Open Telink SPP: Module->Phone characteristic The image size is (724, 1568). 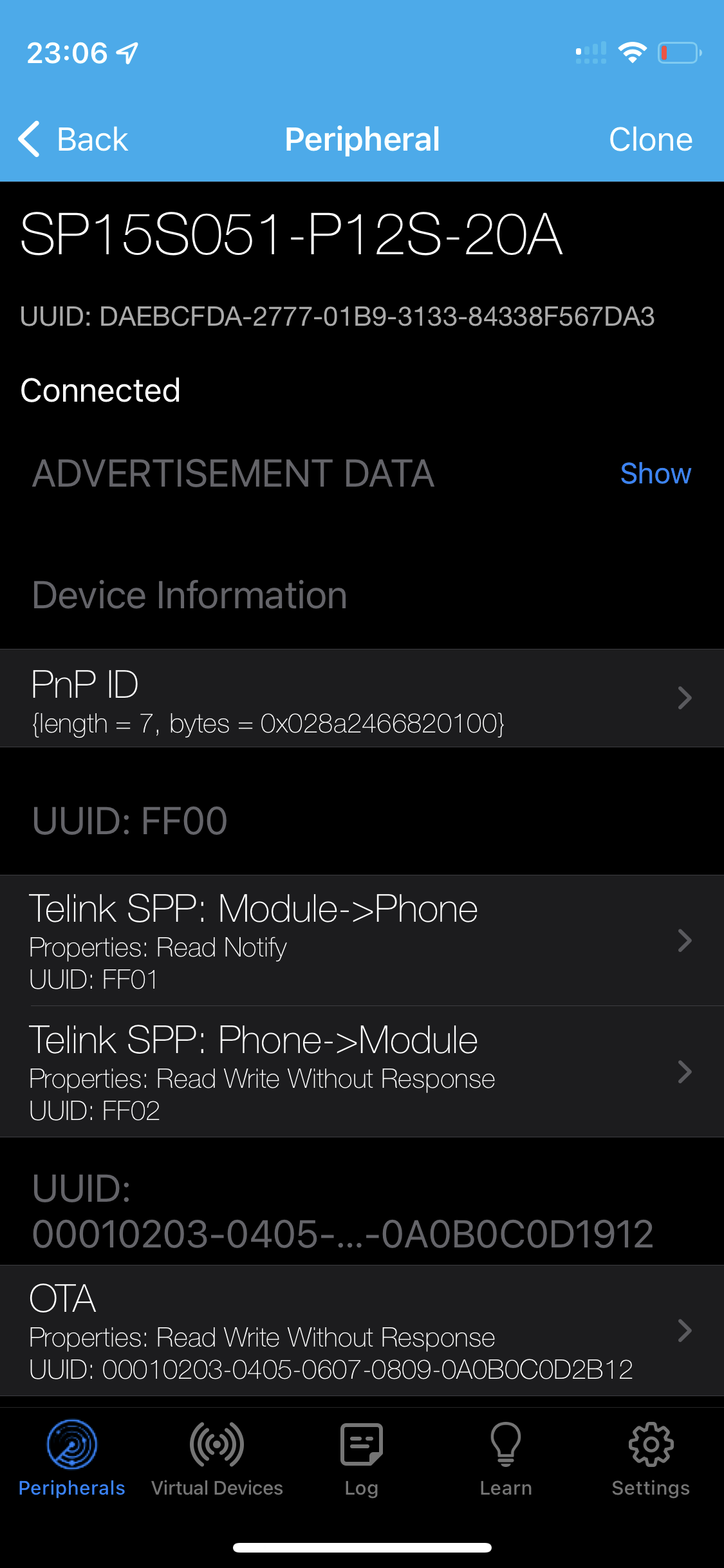click(362, 941)
